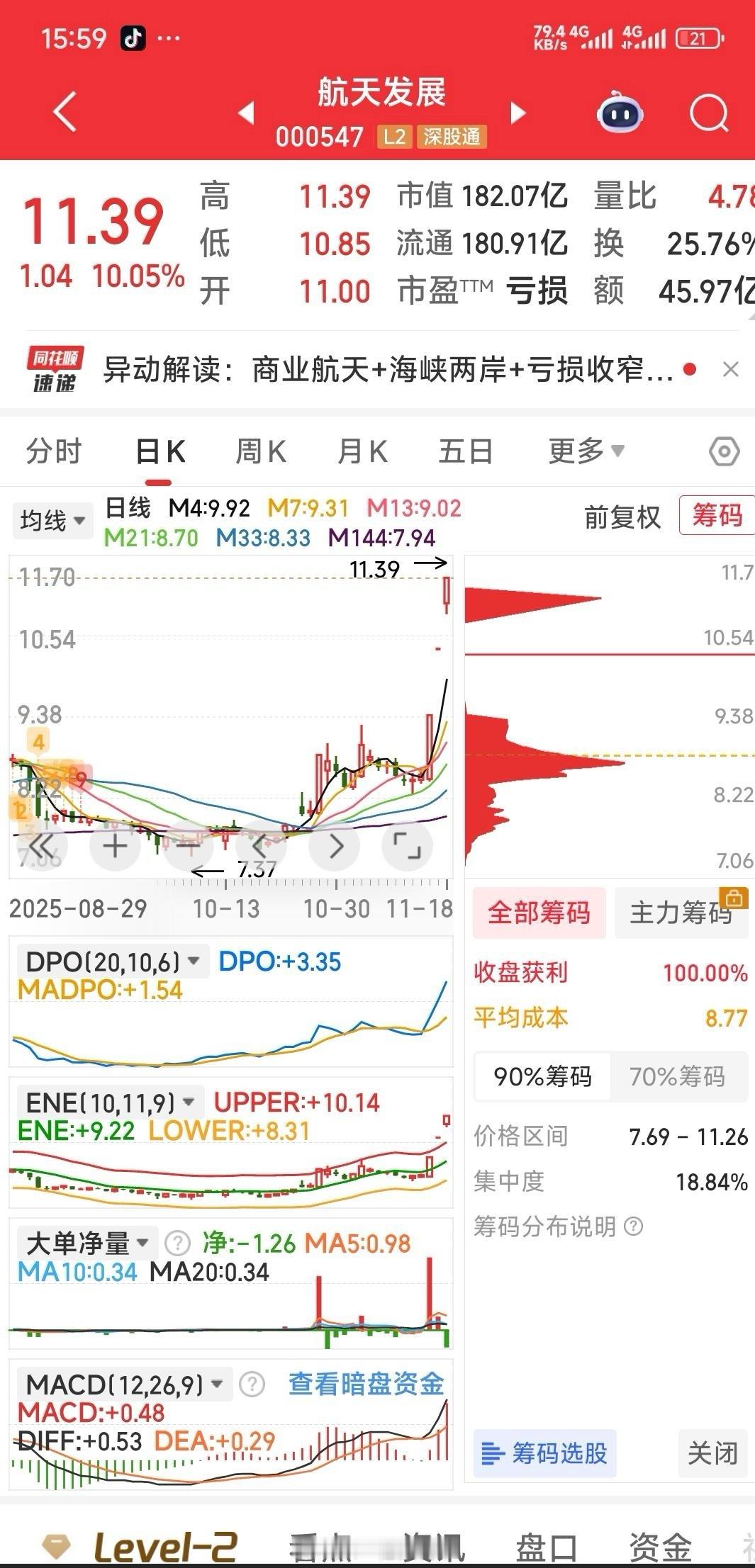Zoom out on chart with minus icon
755x1568 pixels.
coord(189,845)
